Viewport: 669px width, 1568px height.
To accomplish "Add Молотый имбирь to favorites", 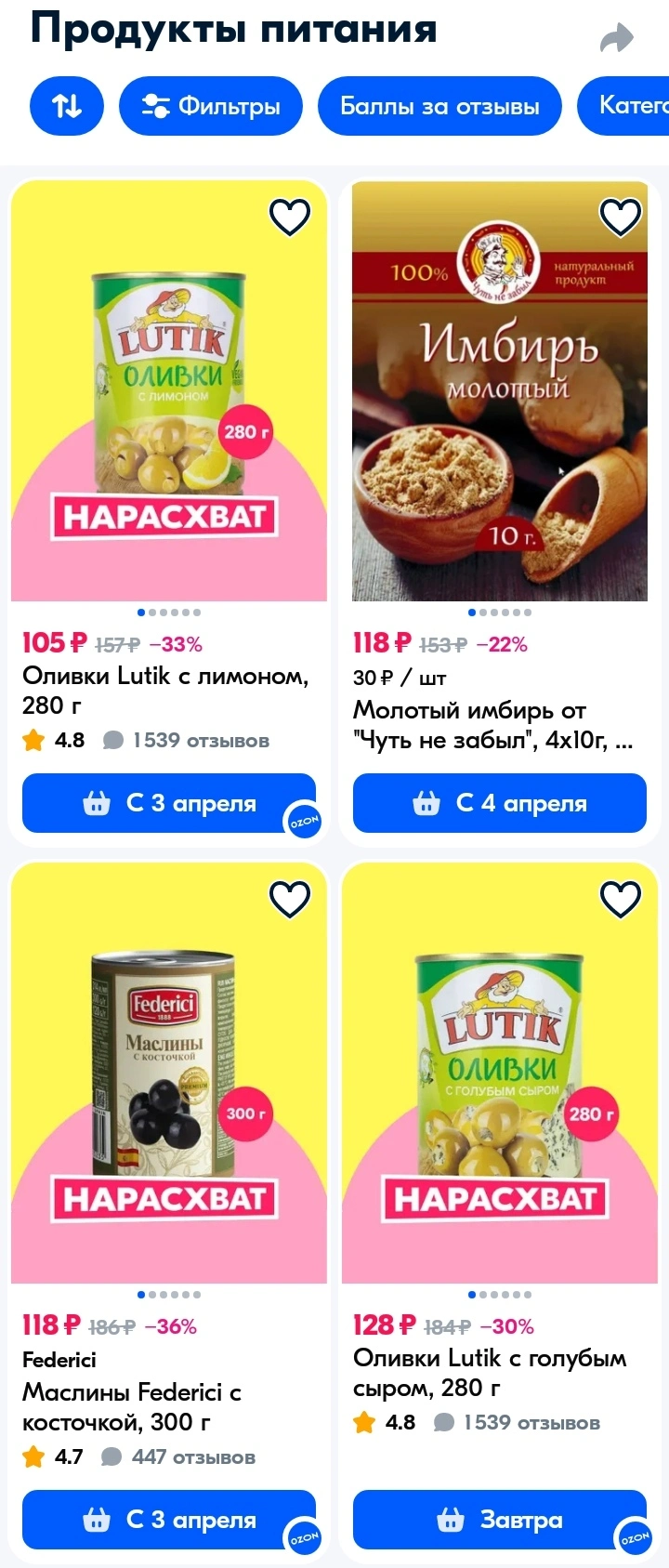I will (621, 217).
